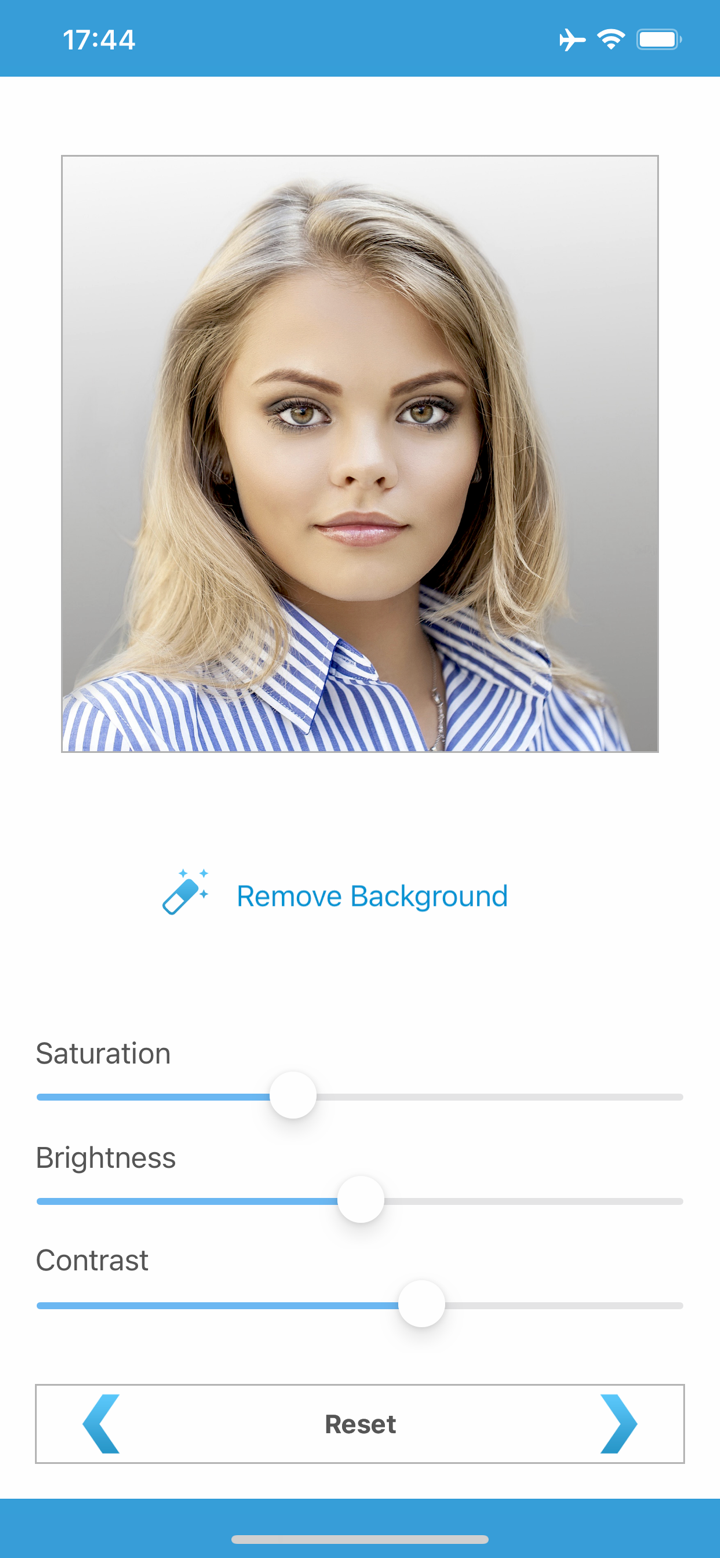Tap the Wi-Fi icon in status bar
This screenshot has width=720, height=1558.
(x=611, y=39)
